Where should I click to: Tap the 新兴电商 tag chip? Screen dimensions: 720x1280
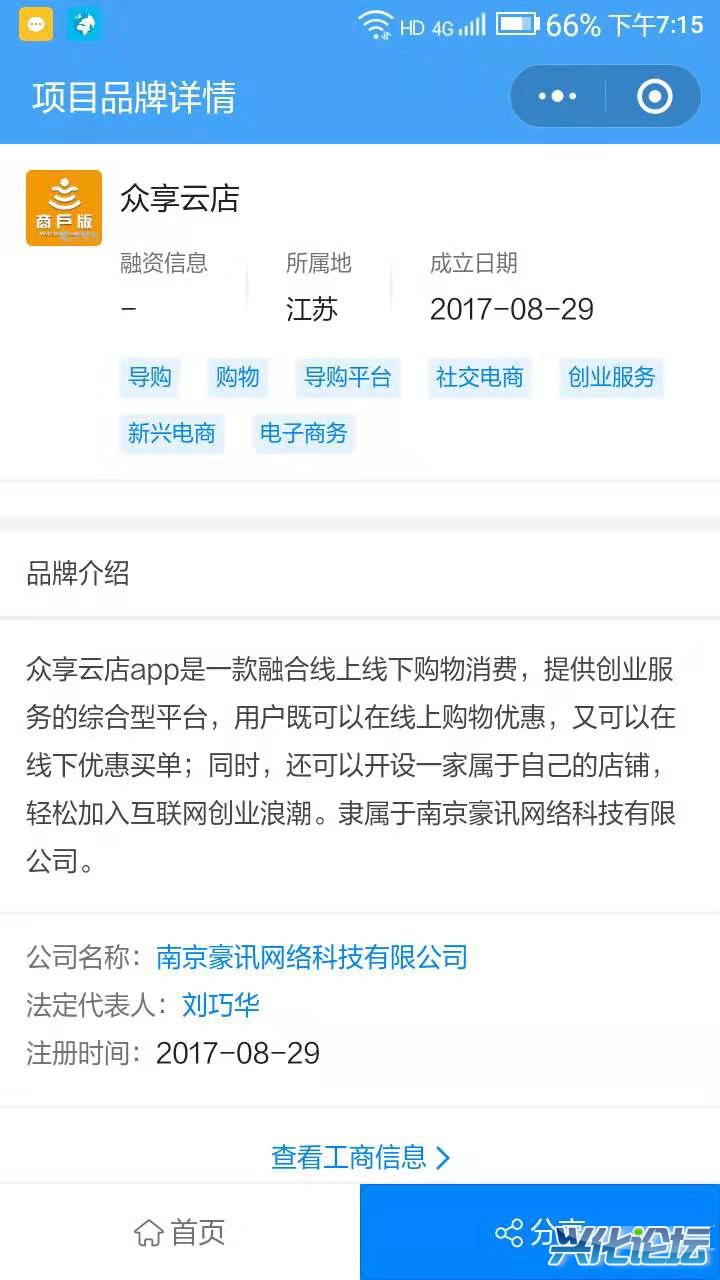point(172,433)
